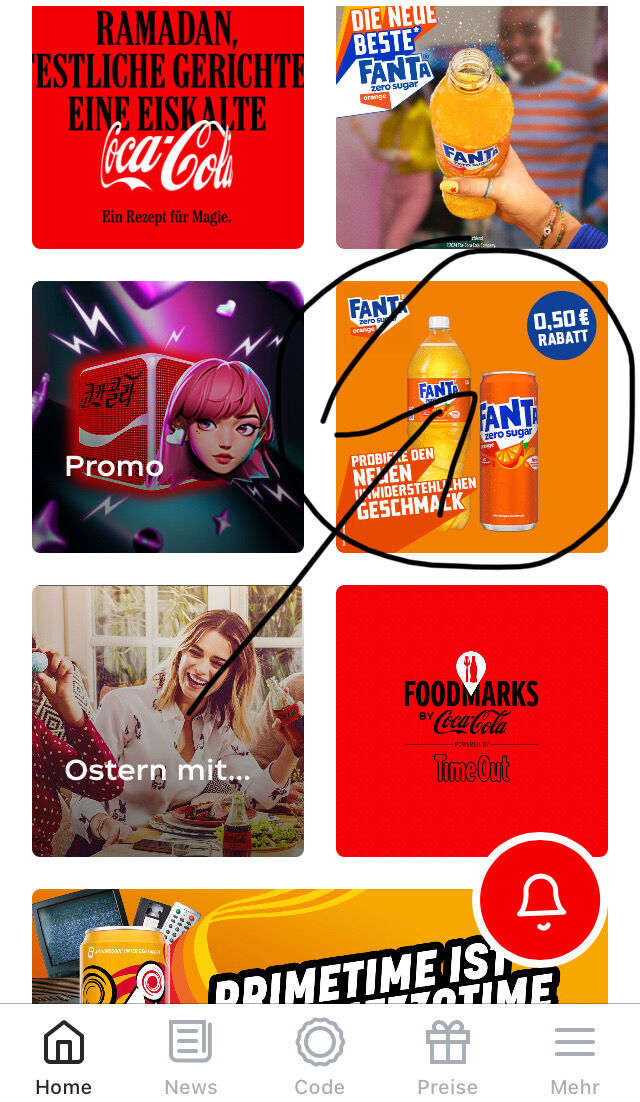The height and width of the screenshot is (1102, 640).
Task: Open the Promo tile
Action: (x=168, y=417)
